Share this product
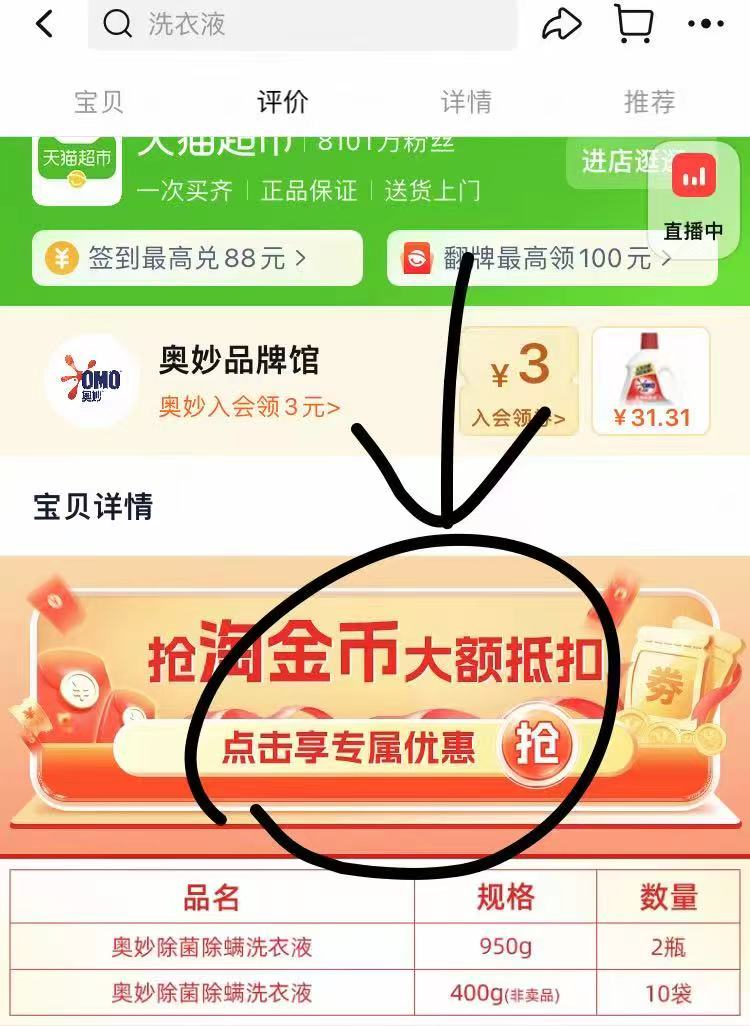The height and width of the screenshot is (1026, 750). tap(563, 24)
